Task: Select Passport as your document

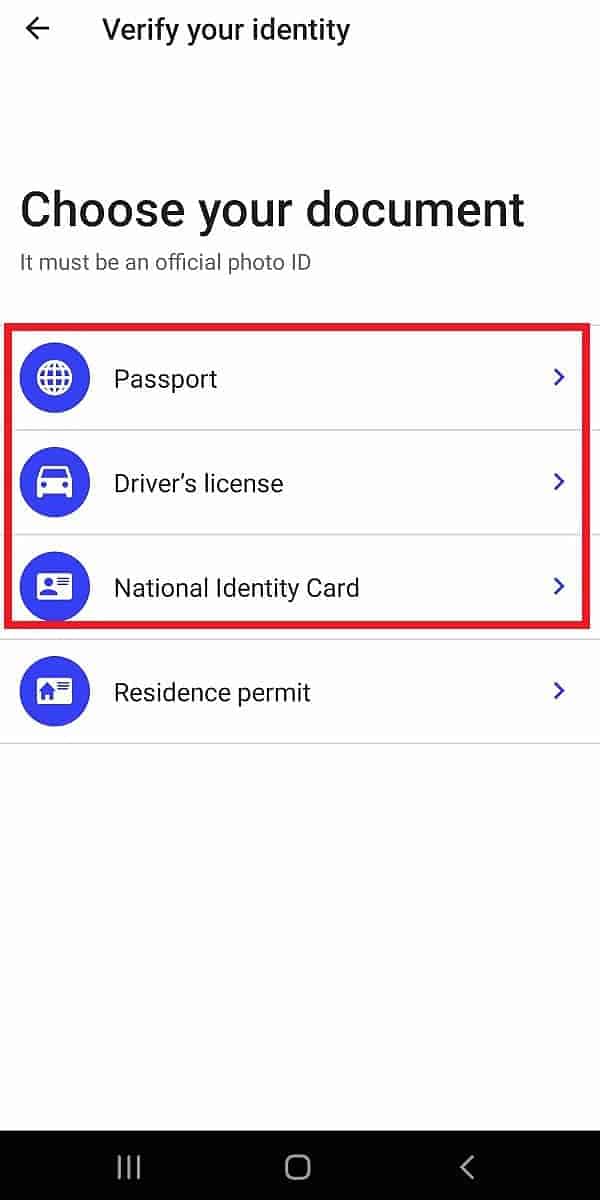Action: pyautogui.click(x=300, y=378)
